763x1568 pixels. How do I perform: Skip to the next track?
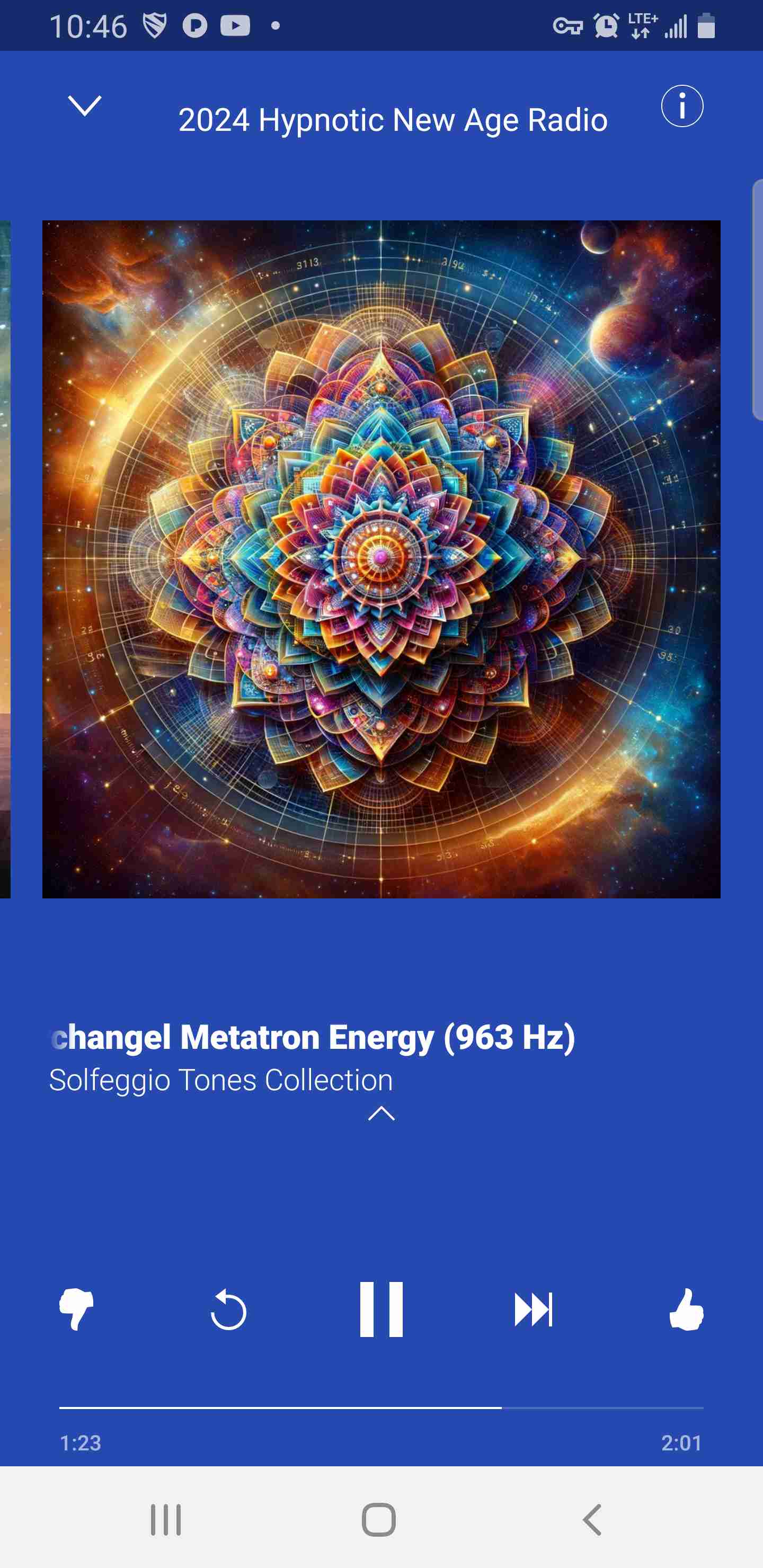click(x=534, y=1309)
